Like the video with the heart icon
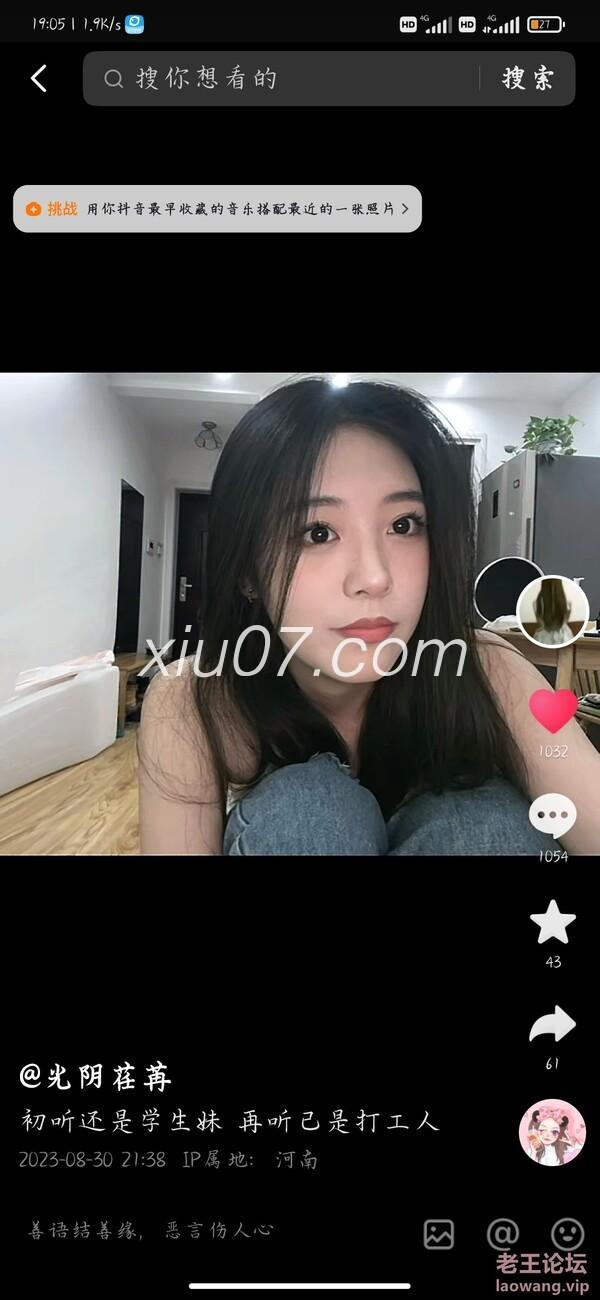Image resolution: width=600 pixels, height=1300 pixels. click(x=553, y=711)
